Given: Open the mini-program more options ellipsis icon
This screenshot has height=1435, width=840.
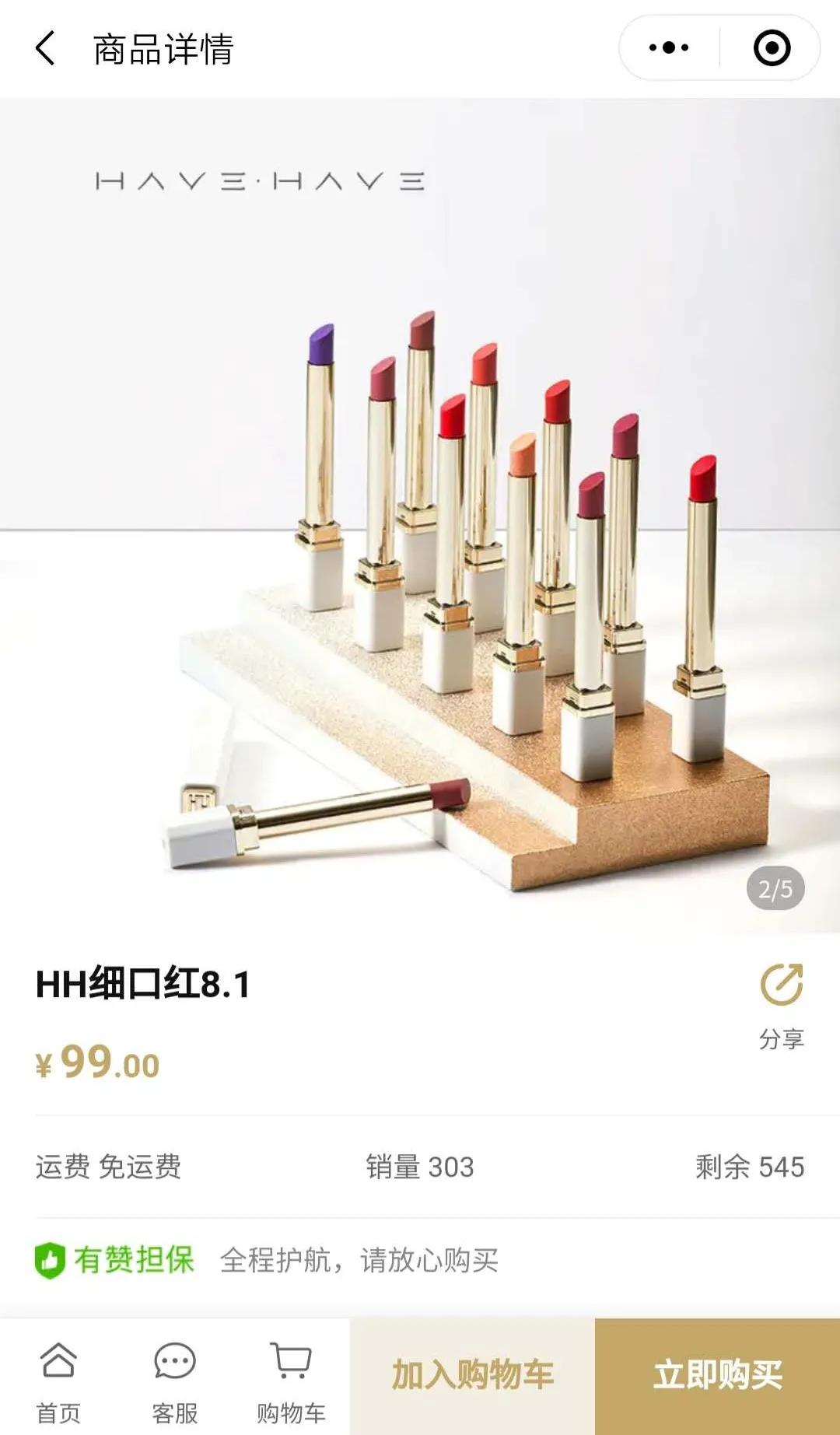Looking at the screenshot, I should coord(670,48).
